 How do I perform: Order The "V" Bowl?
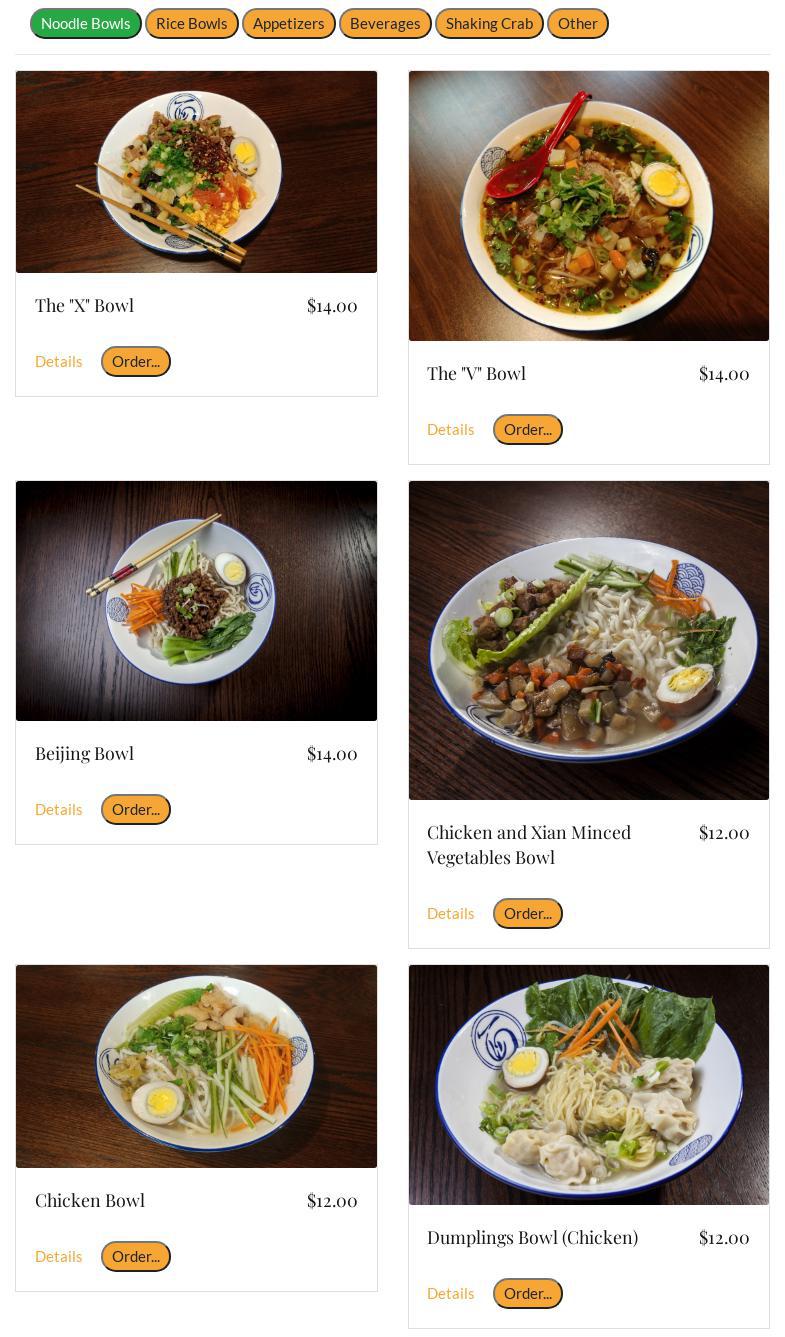pos(528,430)
